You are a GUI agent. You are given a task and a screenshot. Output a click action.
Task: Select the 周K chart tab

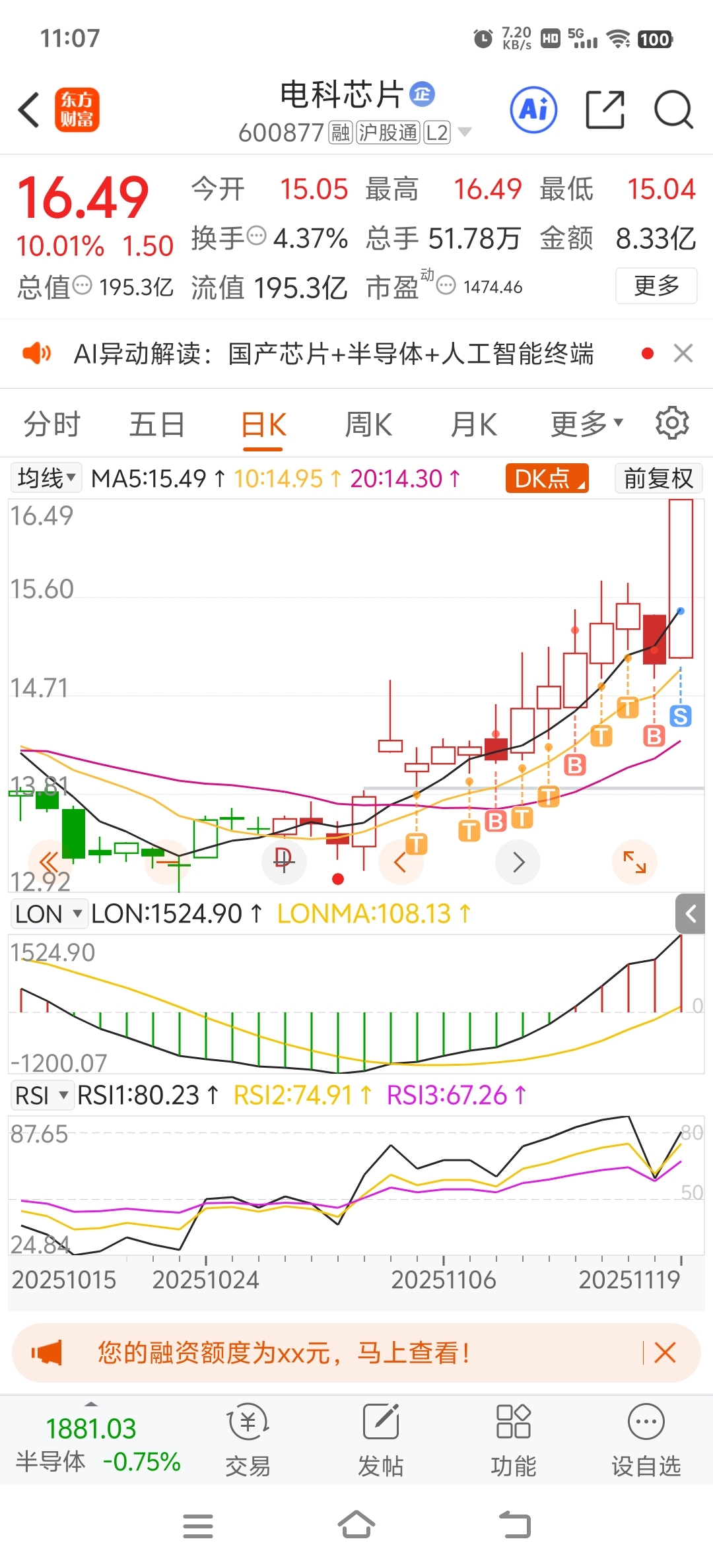tap(368, 424)
